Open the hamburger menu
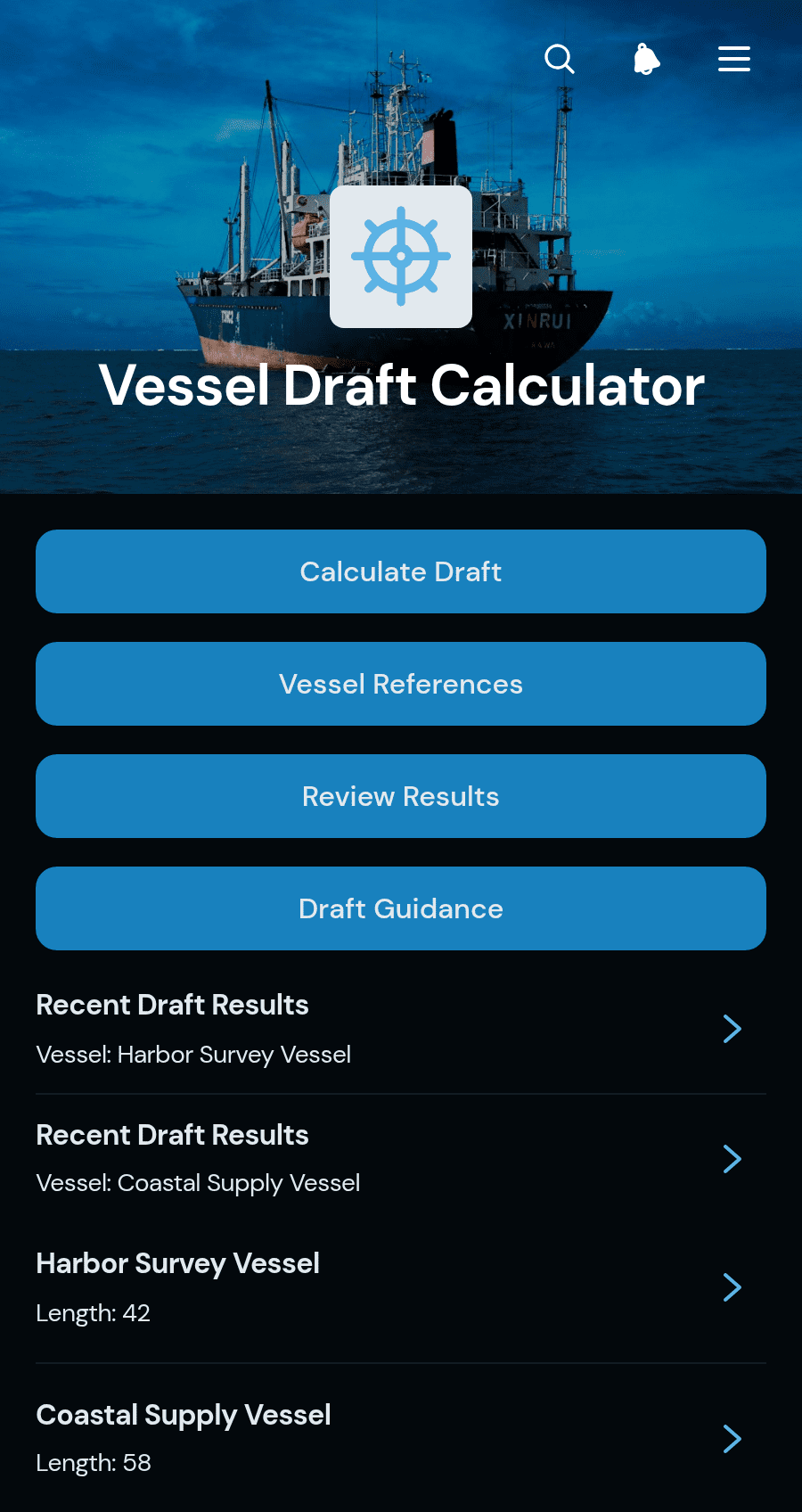Screen dimensions: 802x1512 point(734,60)
